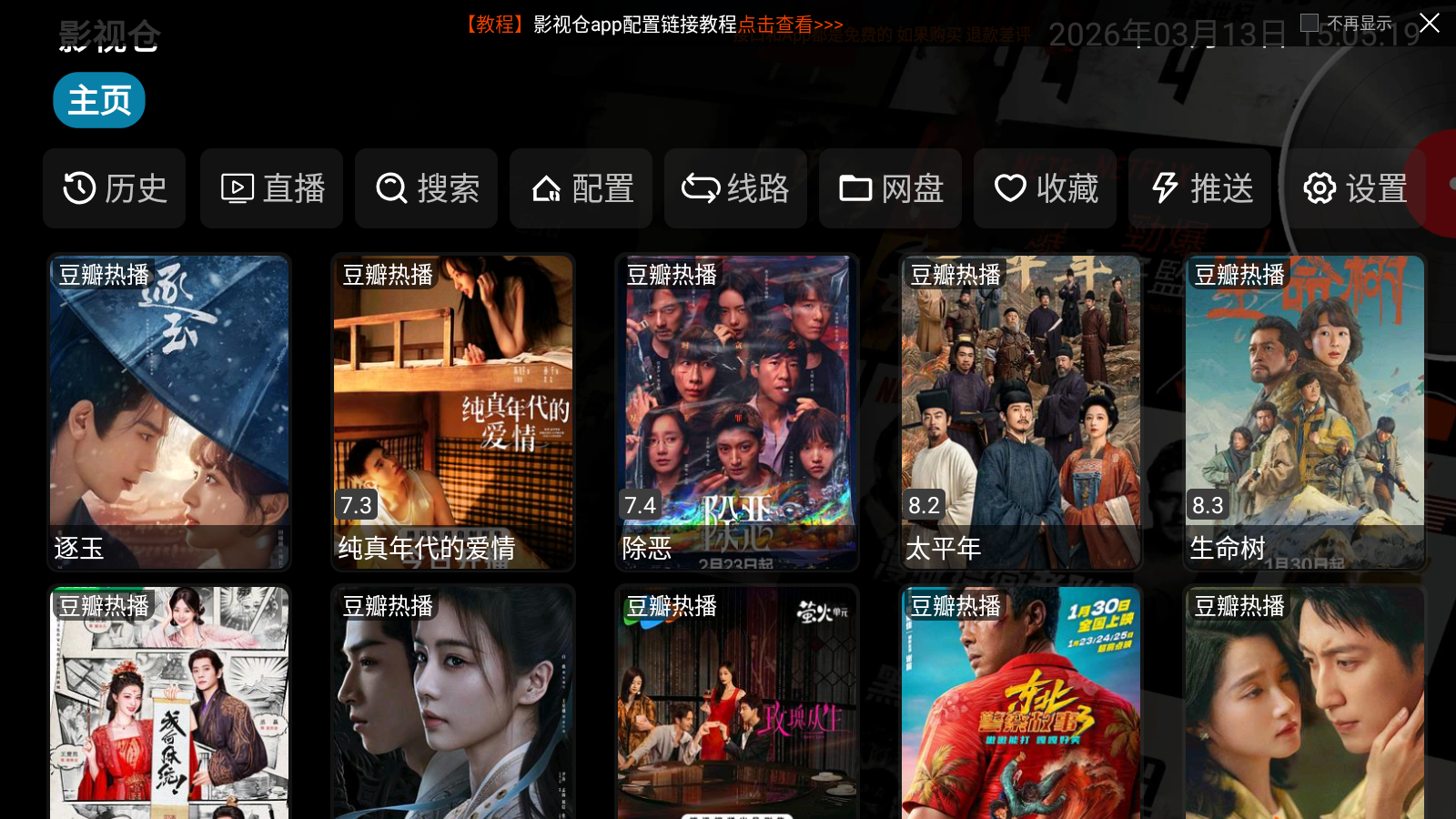Viewport: 1456px width, 819px height.
Task: Open the 太平年 card
Action: click(1021, 411)
